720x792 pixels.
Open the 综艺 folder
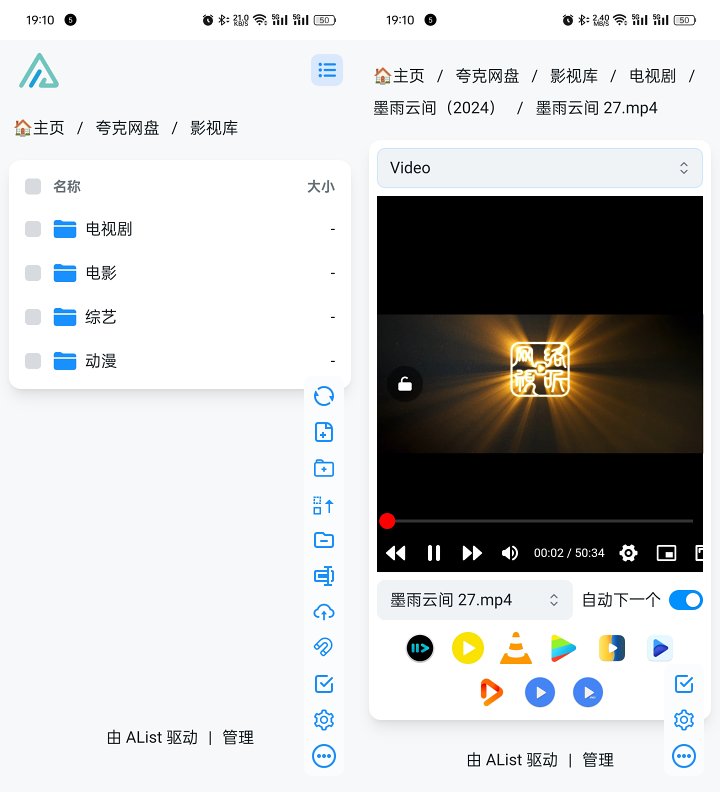click(101, 317)
